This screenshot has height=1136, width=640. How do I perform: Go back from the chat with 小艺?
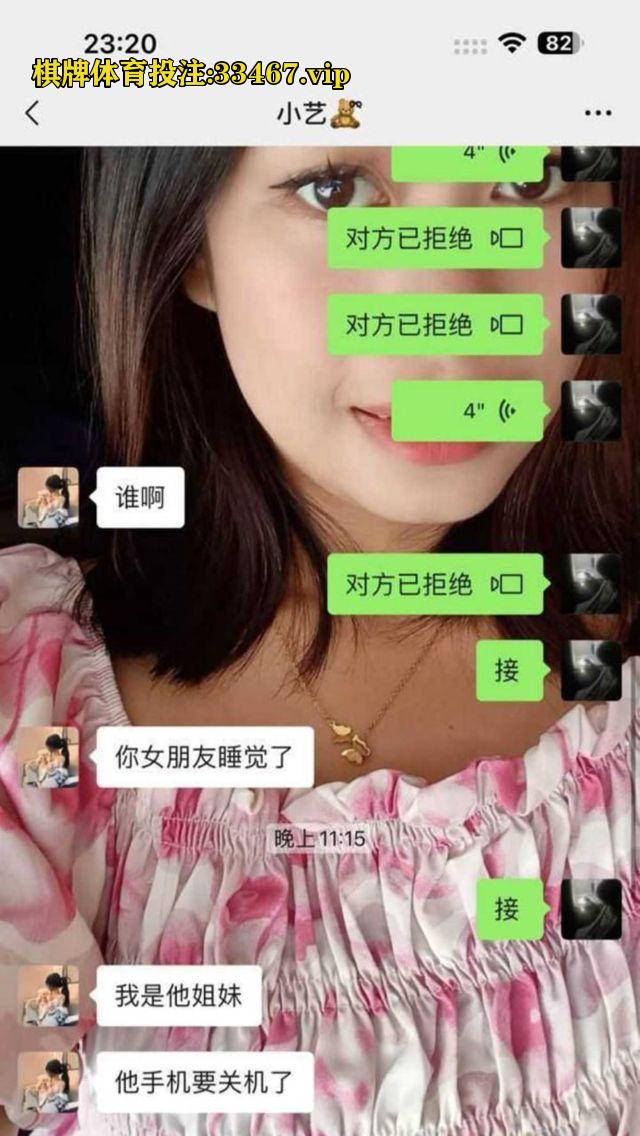33,113
